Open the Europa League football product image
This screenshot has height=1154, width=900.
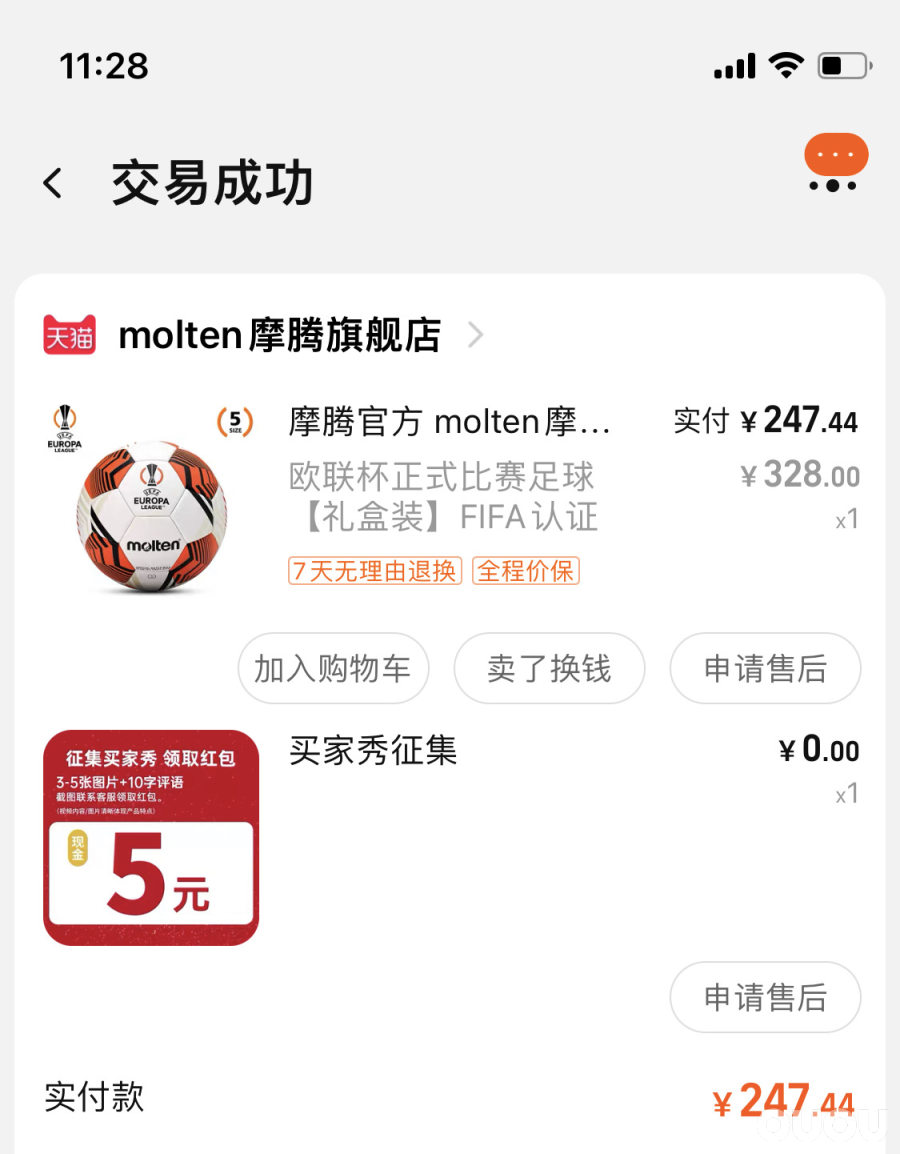151,498
